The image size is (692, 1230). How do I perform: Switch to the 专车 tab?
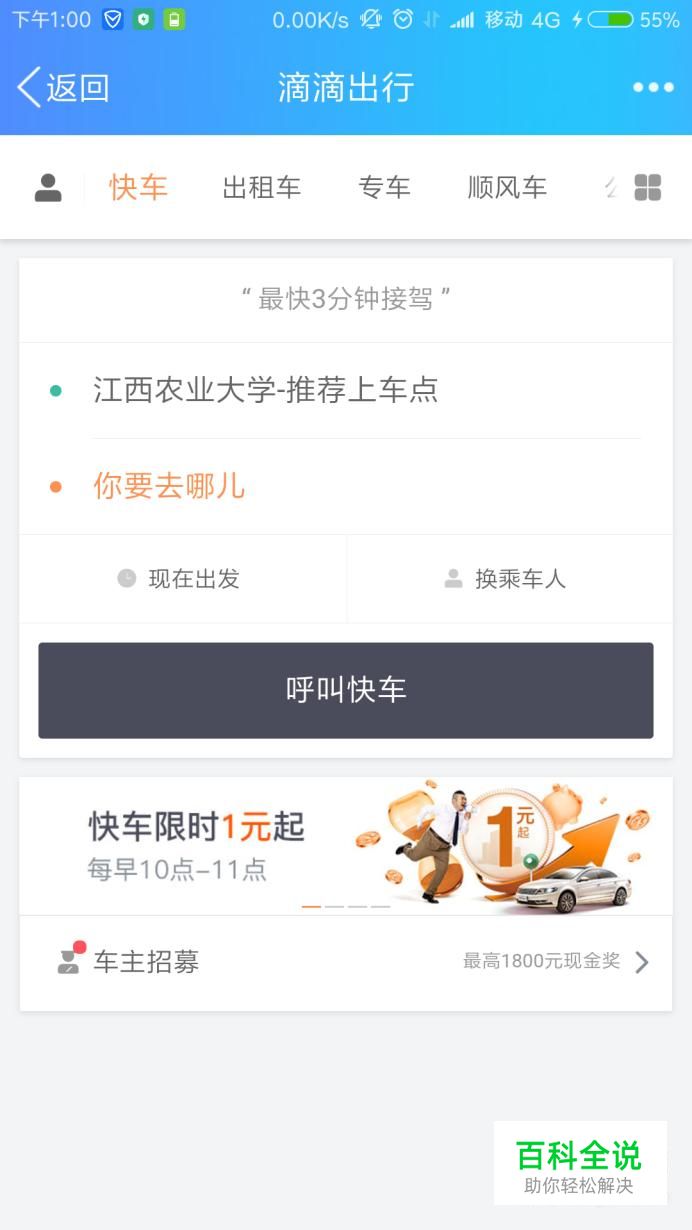click(x=384, y=187)
